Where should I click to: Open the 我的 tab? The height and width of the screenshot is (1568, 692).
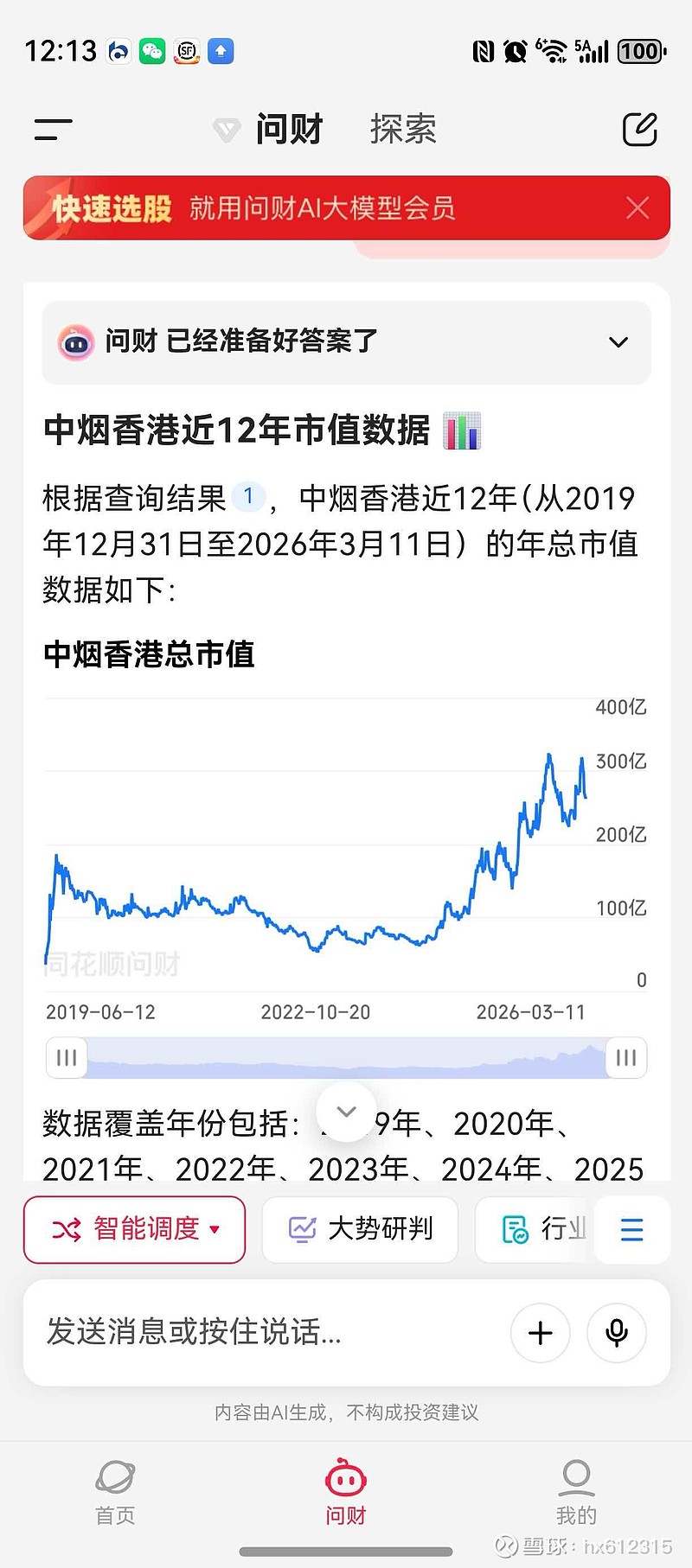point(576,1492)
